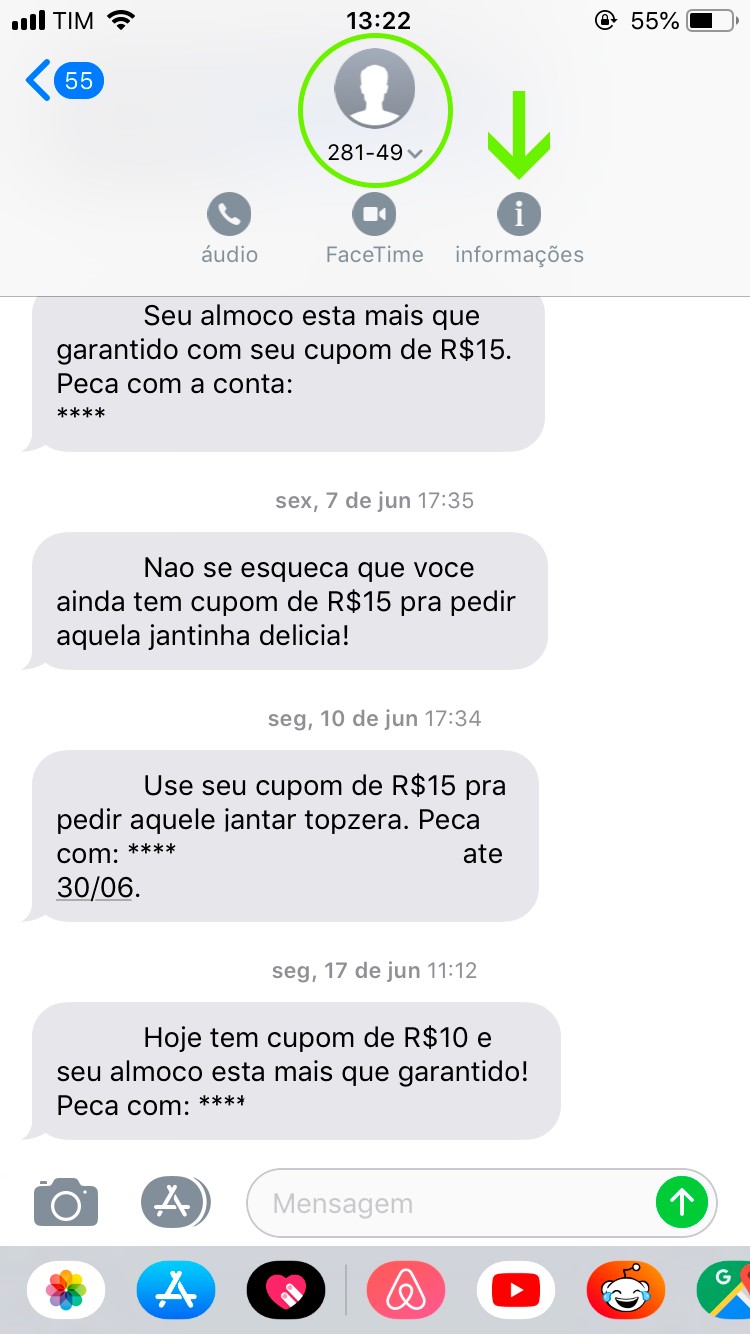Select the Google Maps iMessage app
750x1334 pixels.
click(x=725, y=1290)
